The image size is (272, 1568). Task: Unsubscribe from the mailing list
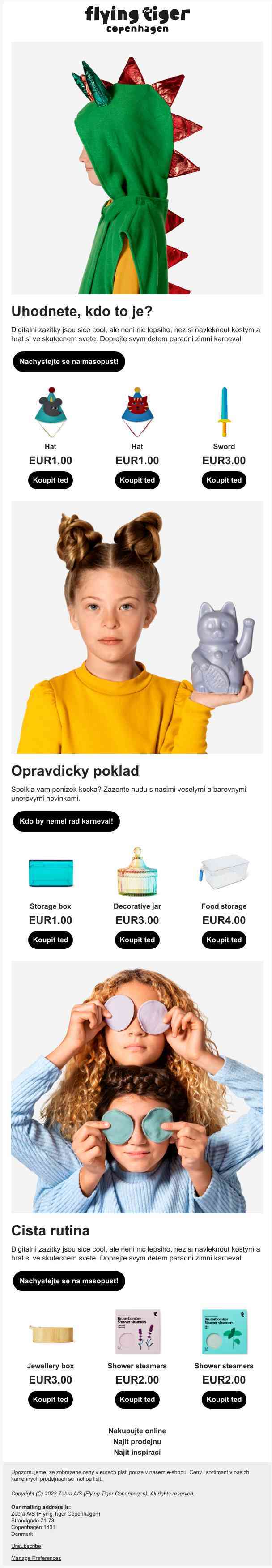26,1546
